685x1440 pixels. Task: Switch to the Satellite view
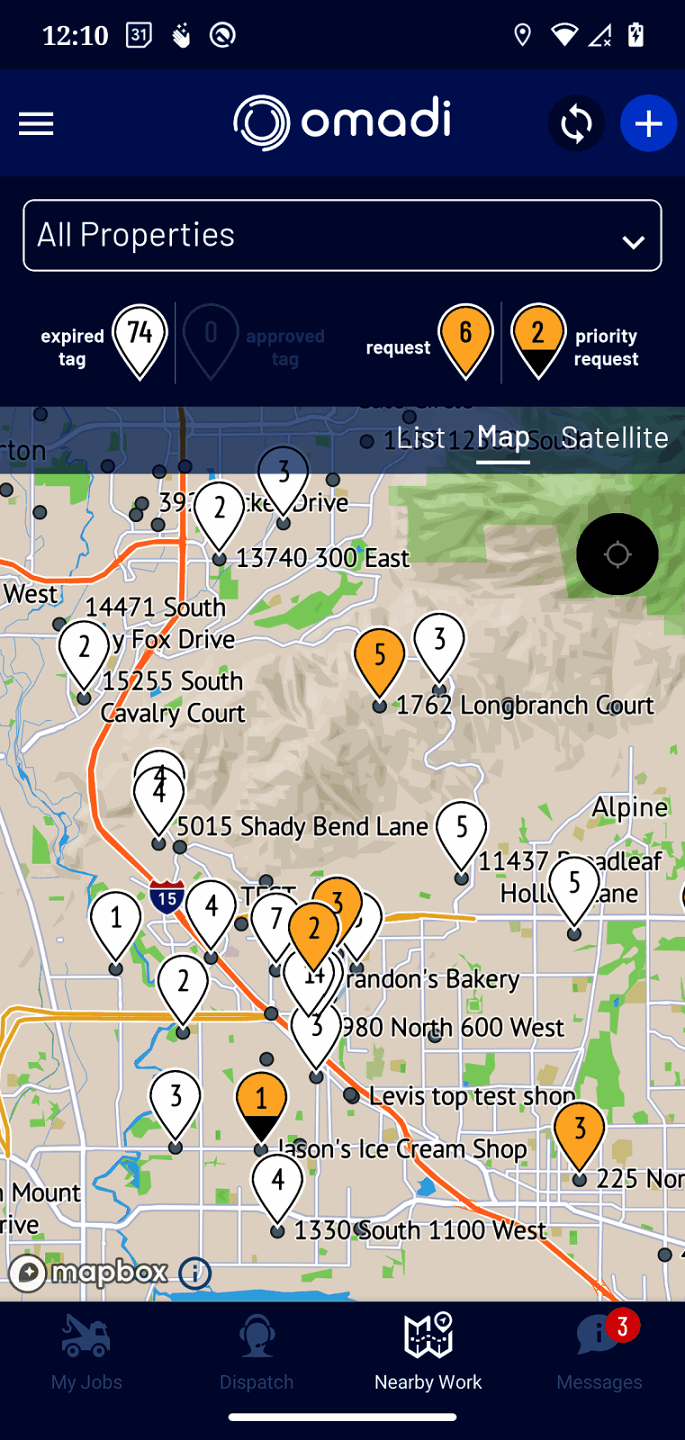click(x=614, y=437)
